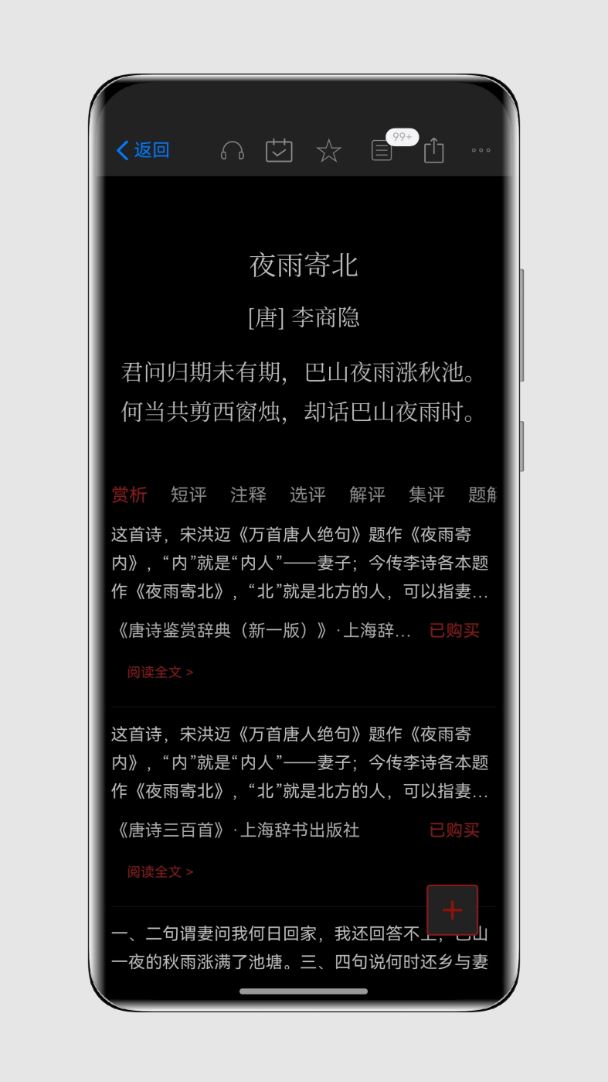Switch to the 选评 tab
608x1082 pixels.
tap(308, 494)
